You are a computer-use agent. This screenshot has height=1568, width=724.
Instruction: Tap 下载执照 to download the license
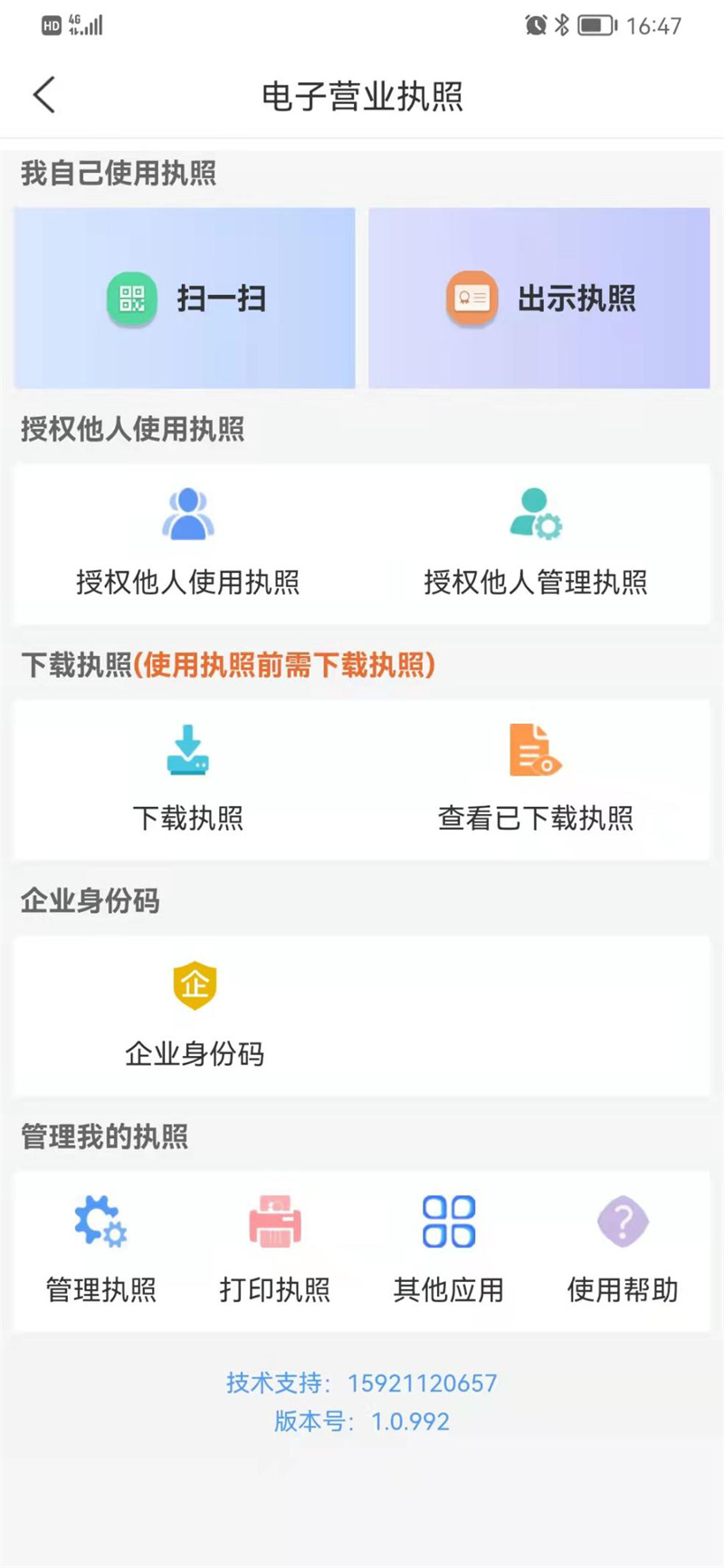pyautogui.click(x=187, y=778)
